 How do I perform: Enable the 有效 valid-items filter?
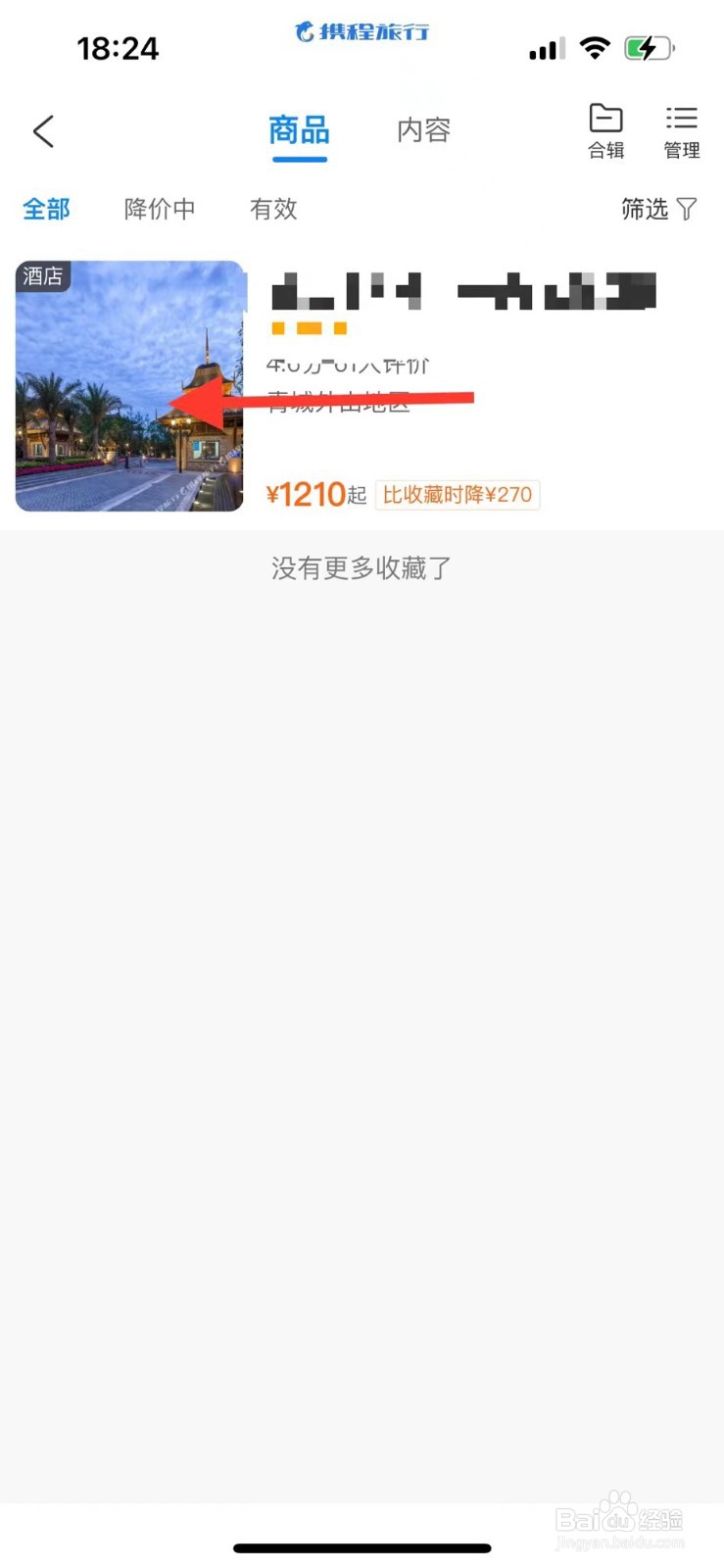273,209
